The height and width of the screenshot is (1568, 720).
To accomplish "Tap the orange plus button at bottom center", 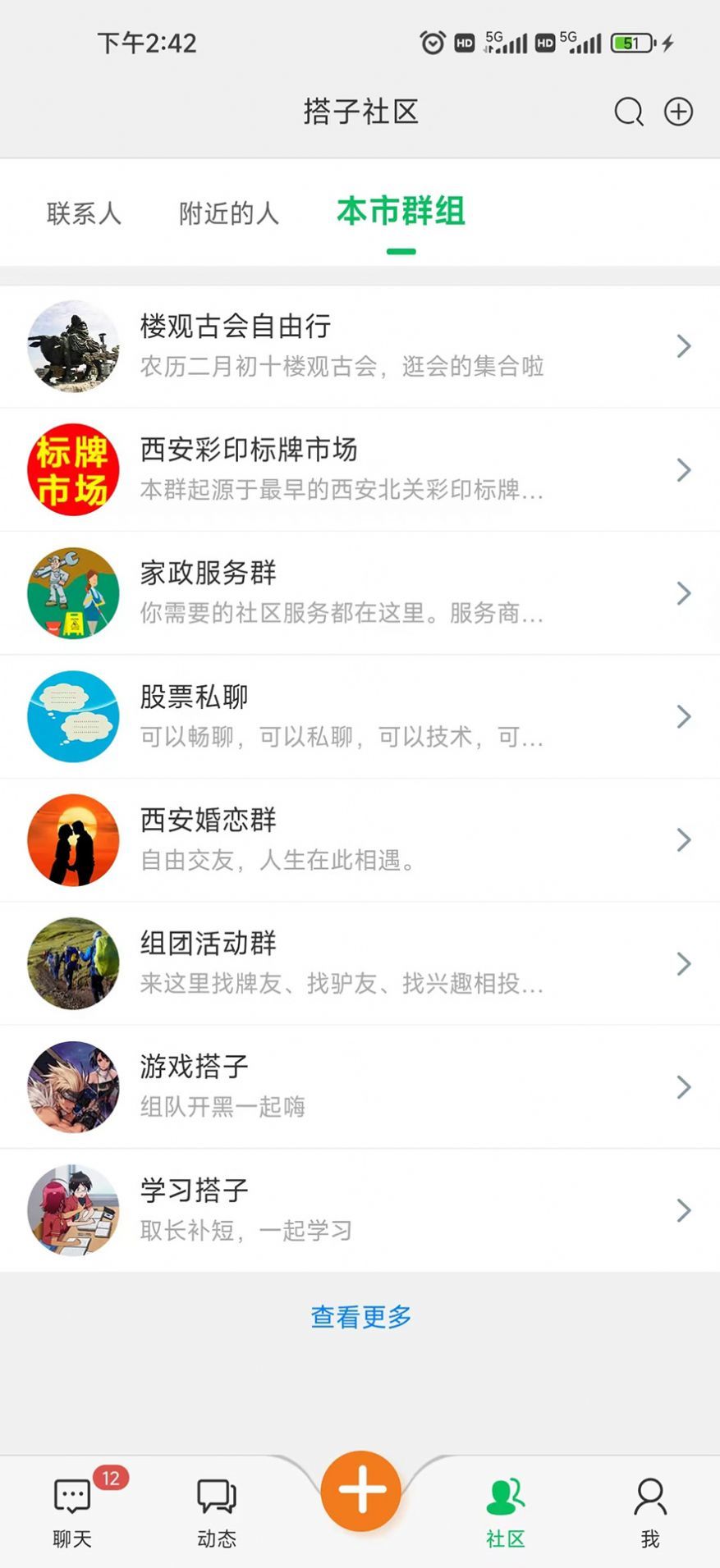I will (x=360, y=1491).
